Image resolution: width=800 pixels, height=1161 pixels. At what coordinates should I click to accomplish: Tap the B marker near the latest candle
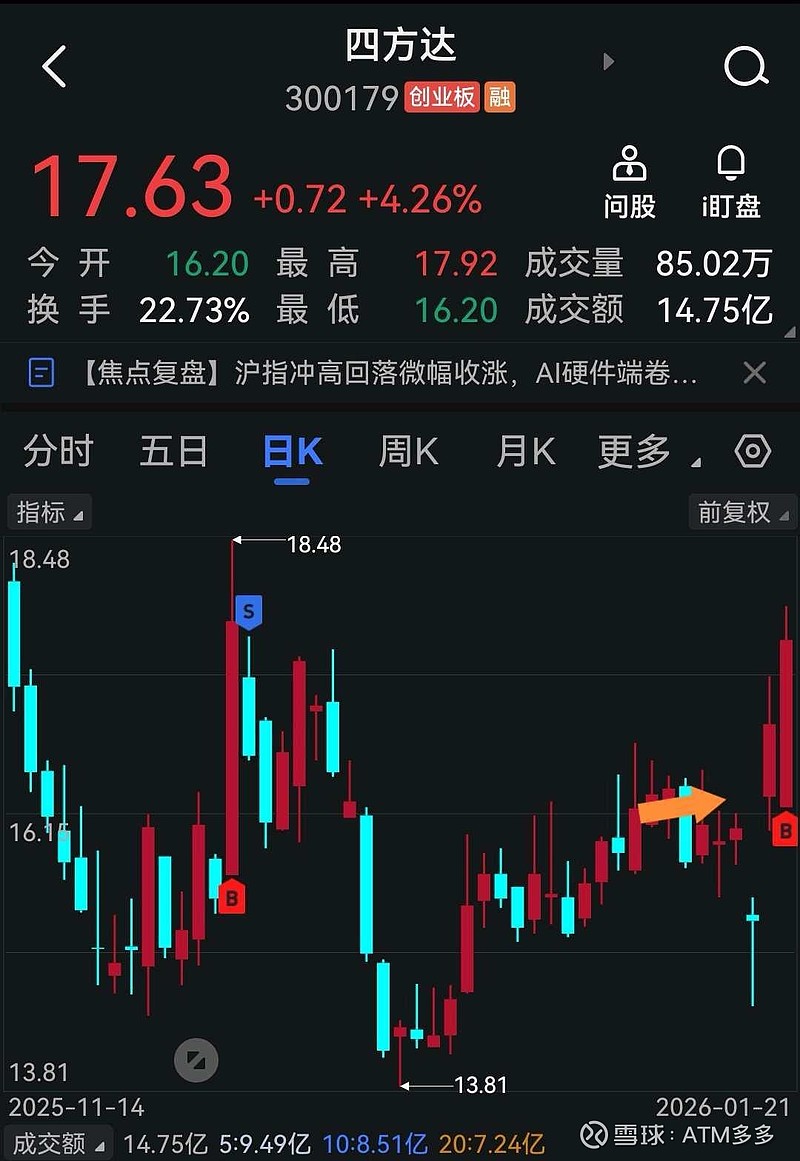pos(784,829)
